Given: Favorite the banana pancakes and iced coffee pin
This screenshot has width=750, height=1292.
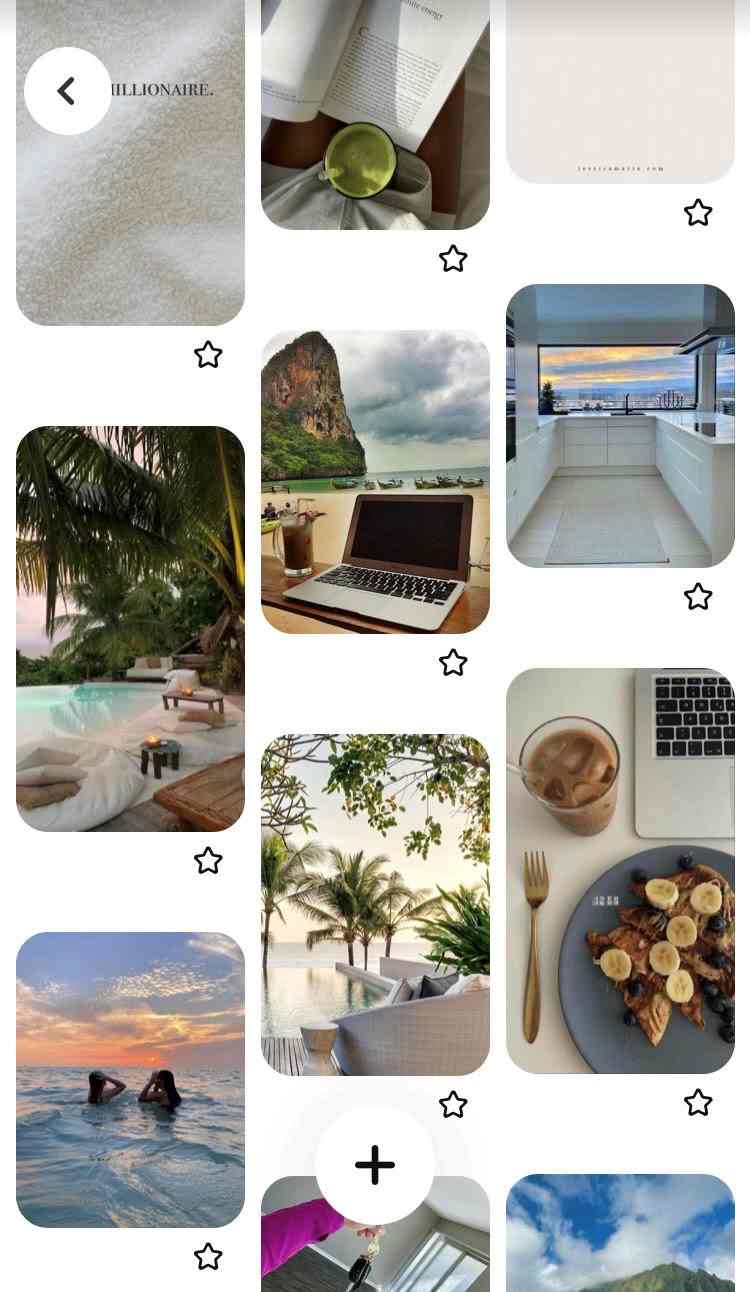Looking at the screenshot, I should point(698,1102).
